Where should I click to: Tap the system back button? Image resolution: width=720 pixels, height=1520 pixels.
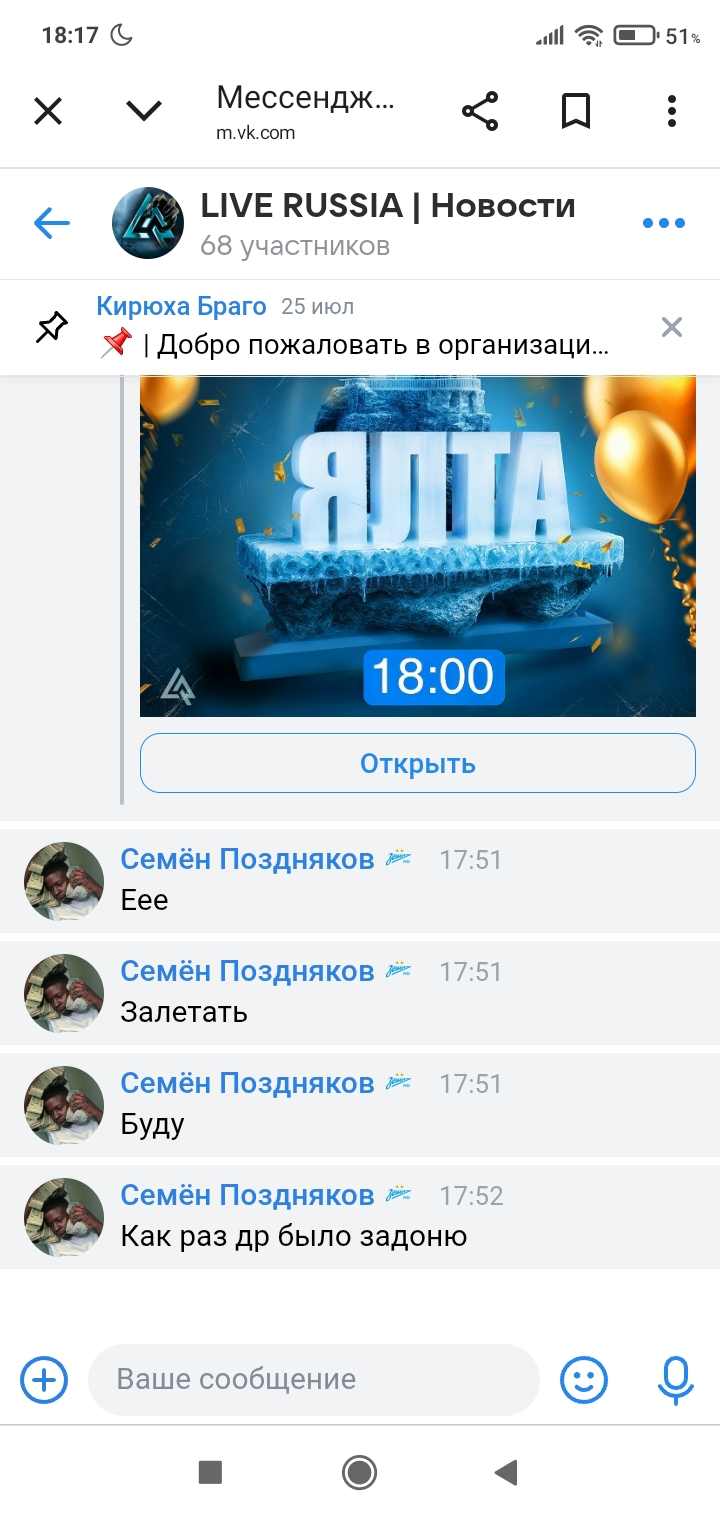click(x=506, y=1472)
